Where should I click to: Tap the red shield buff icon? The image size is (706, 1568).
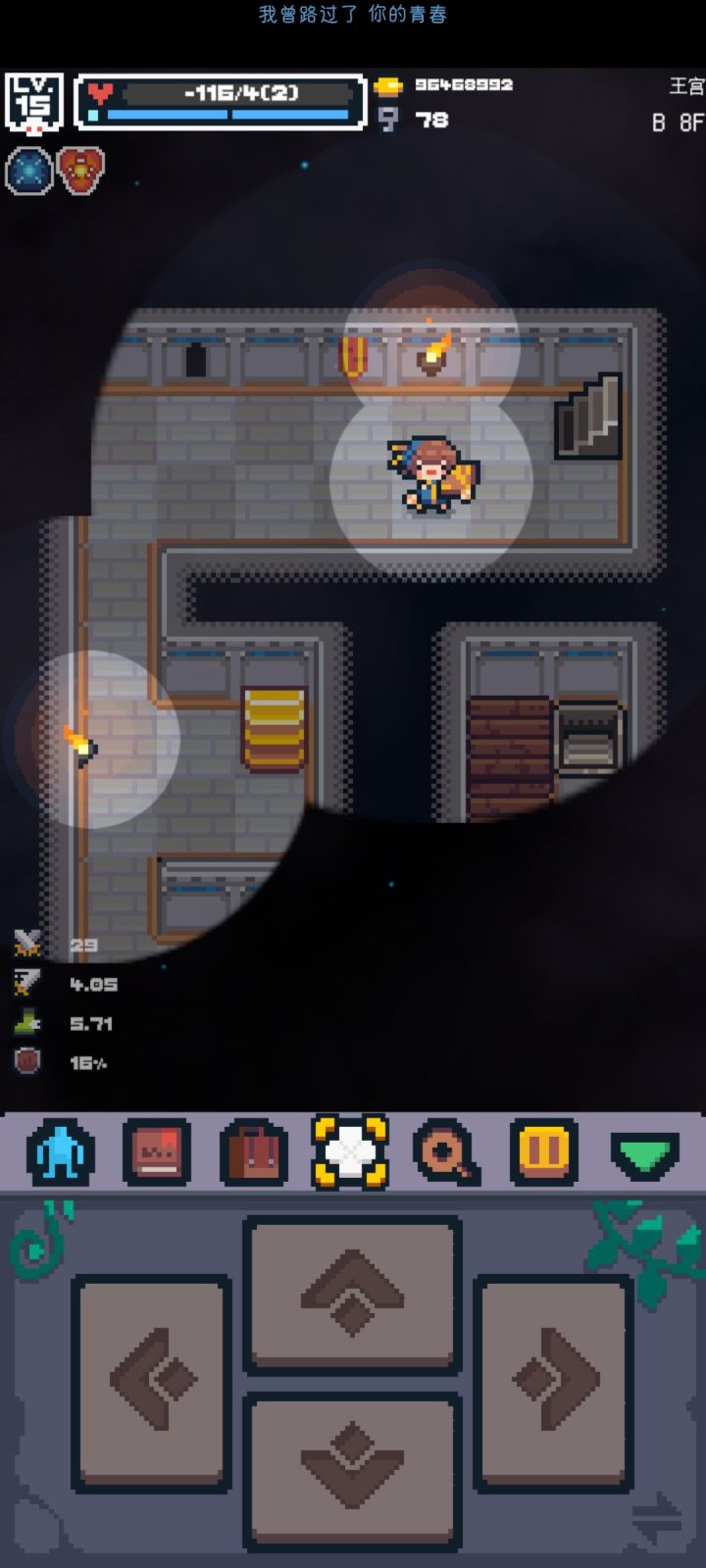81,171
